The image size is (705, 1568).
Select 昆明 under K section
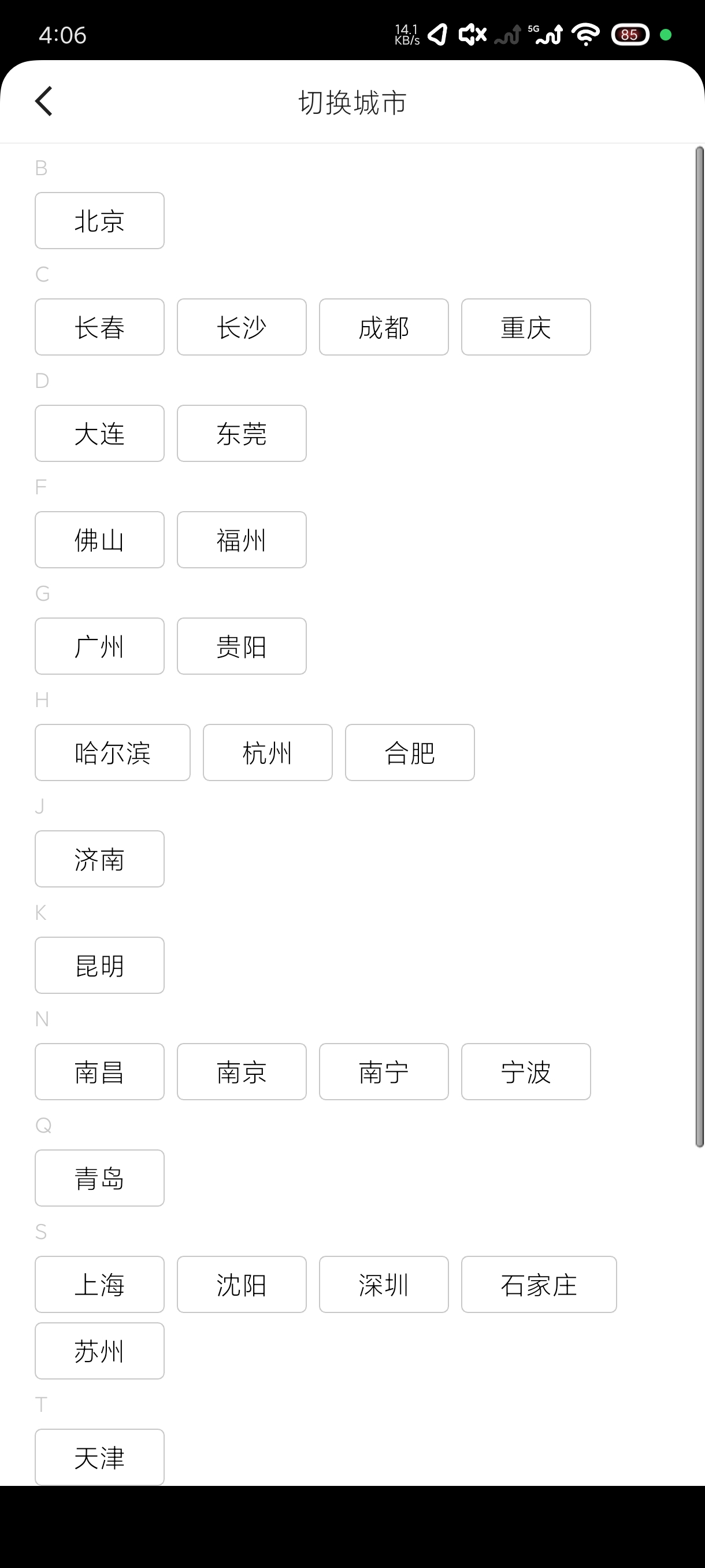(x=99, y=966)
